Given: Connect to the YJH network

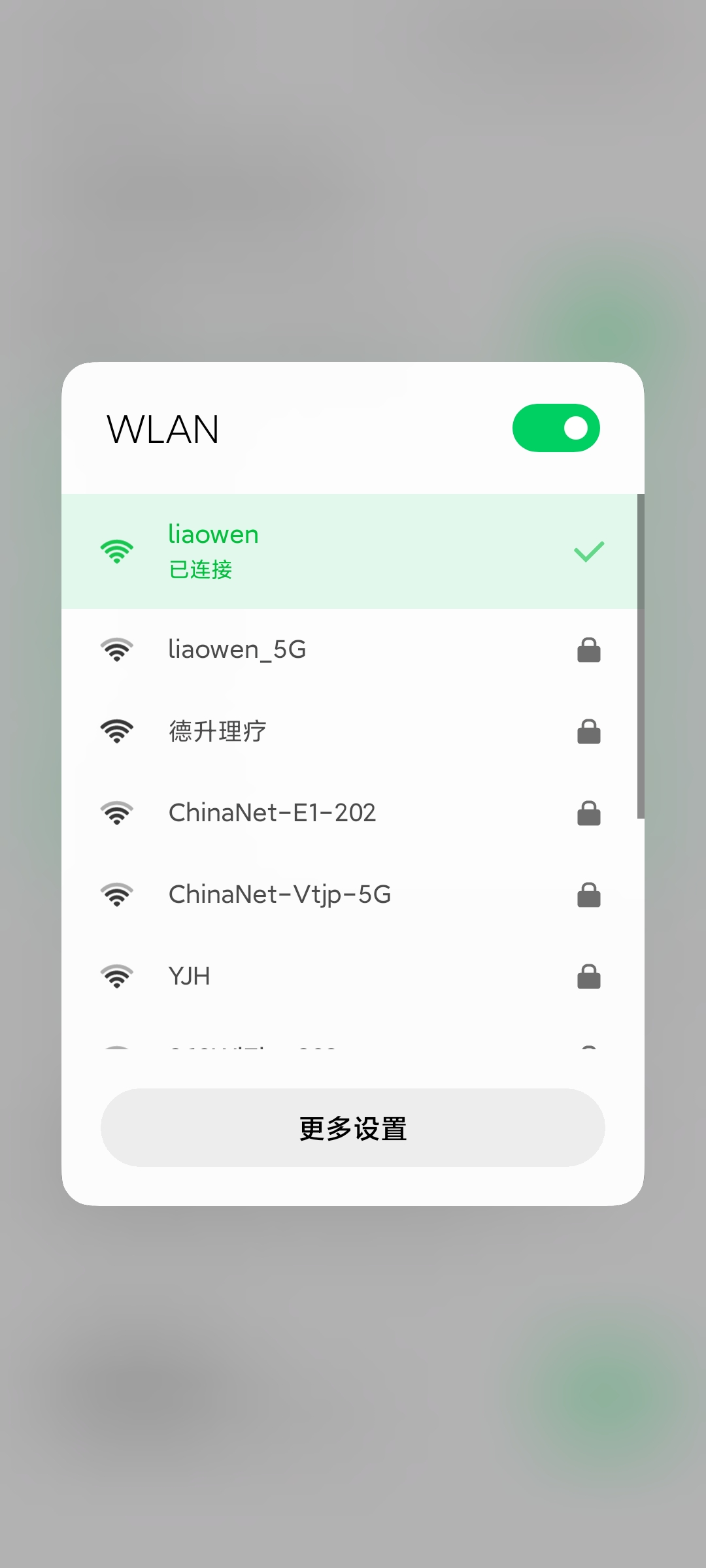Looking at the screenshot, I should [350, 976].
